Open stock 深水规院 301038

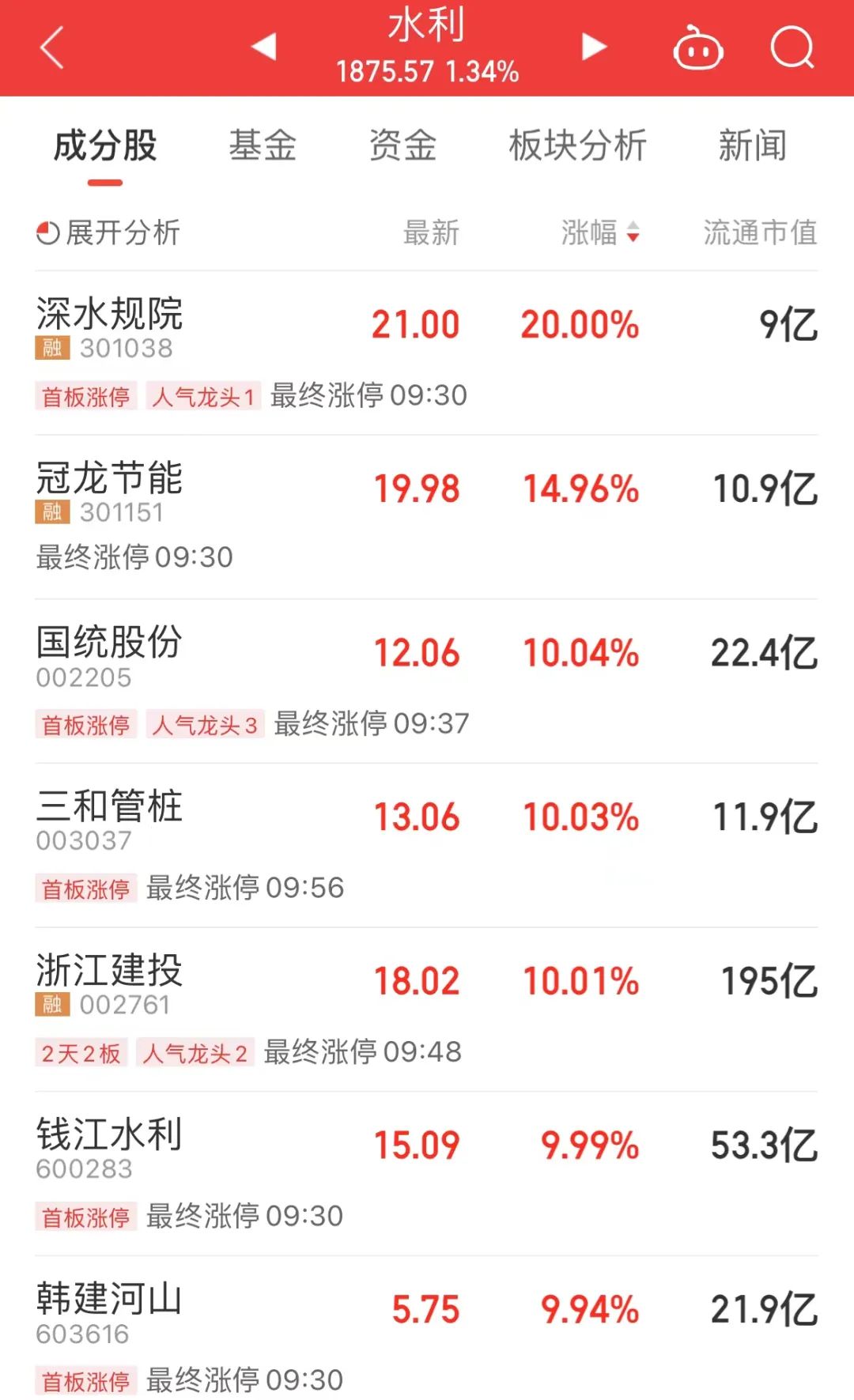427,353
